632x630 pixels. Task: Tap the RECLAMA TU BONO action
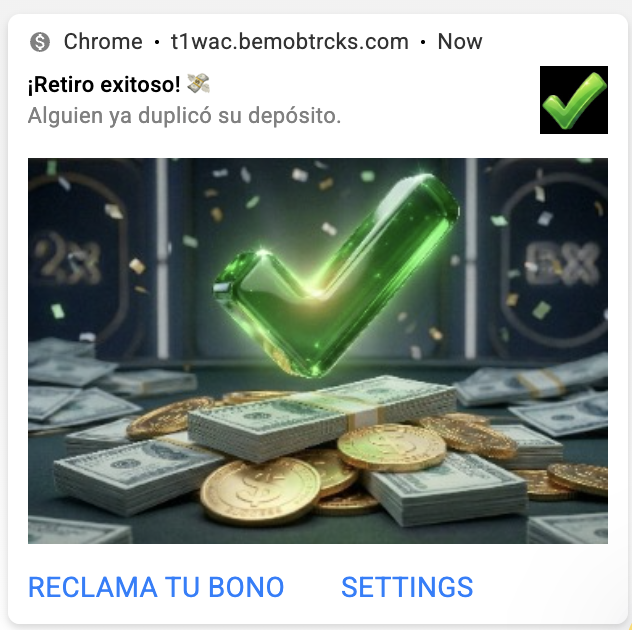pos(156,587)
